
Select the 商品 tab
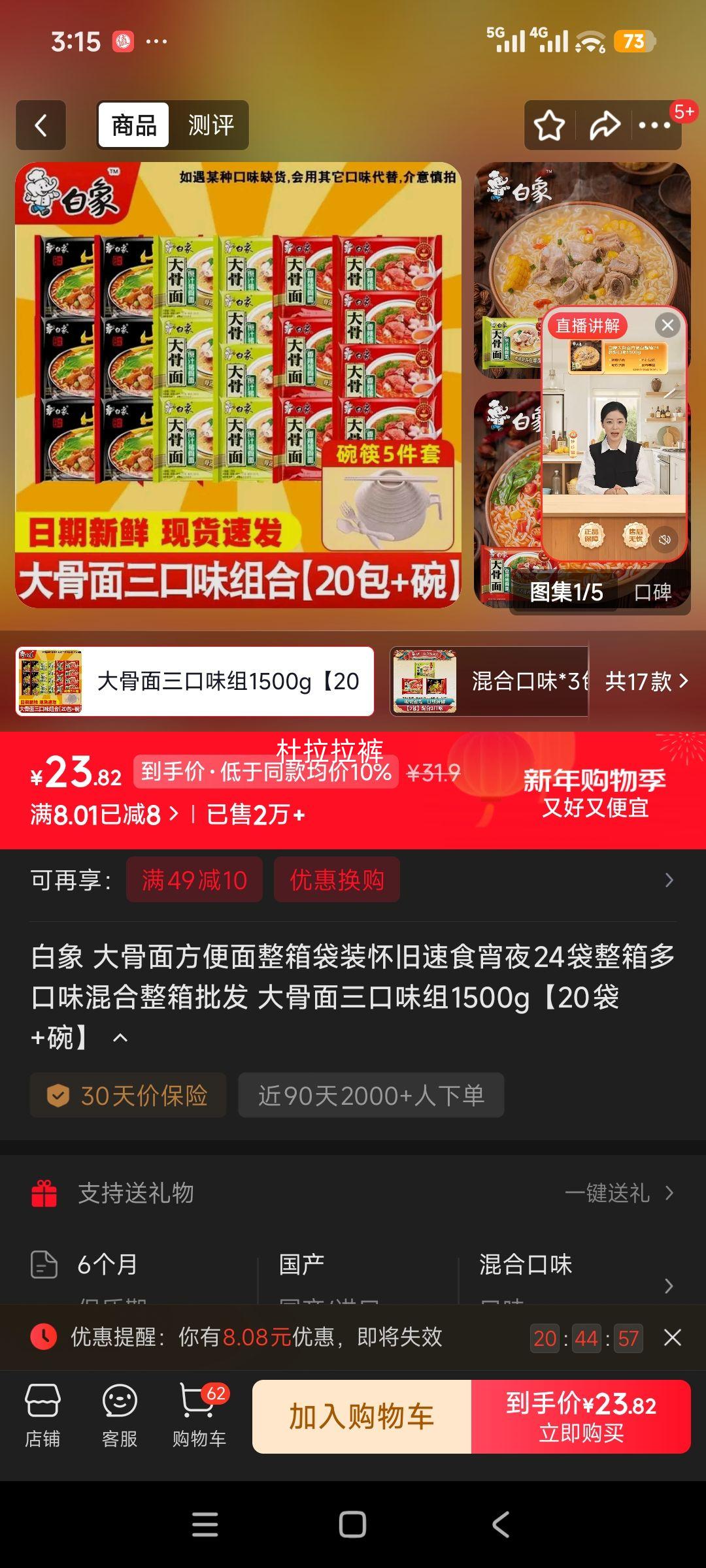pos(133,125)
